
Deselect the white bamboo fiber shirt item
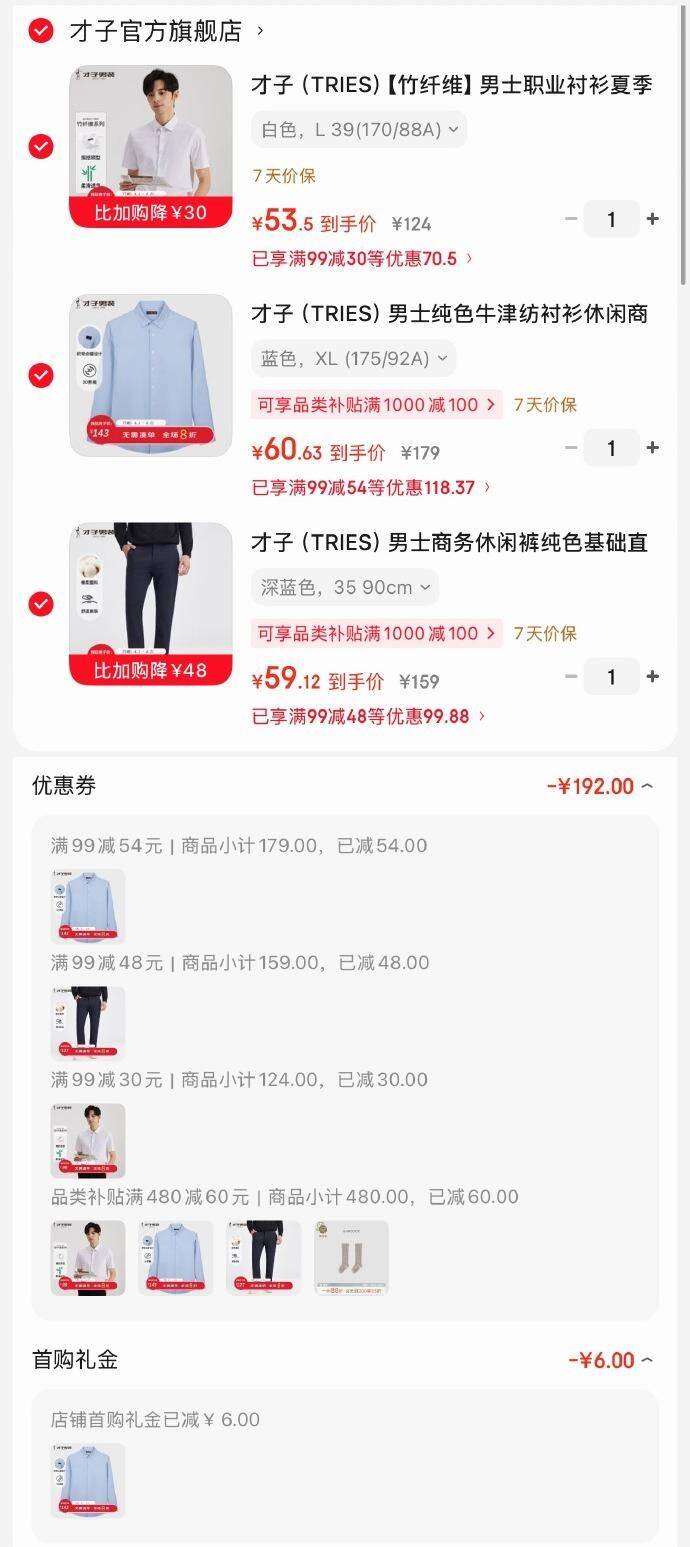pyautogui.click(x=41, y=147)
